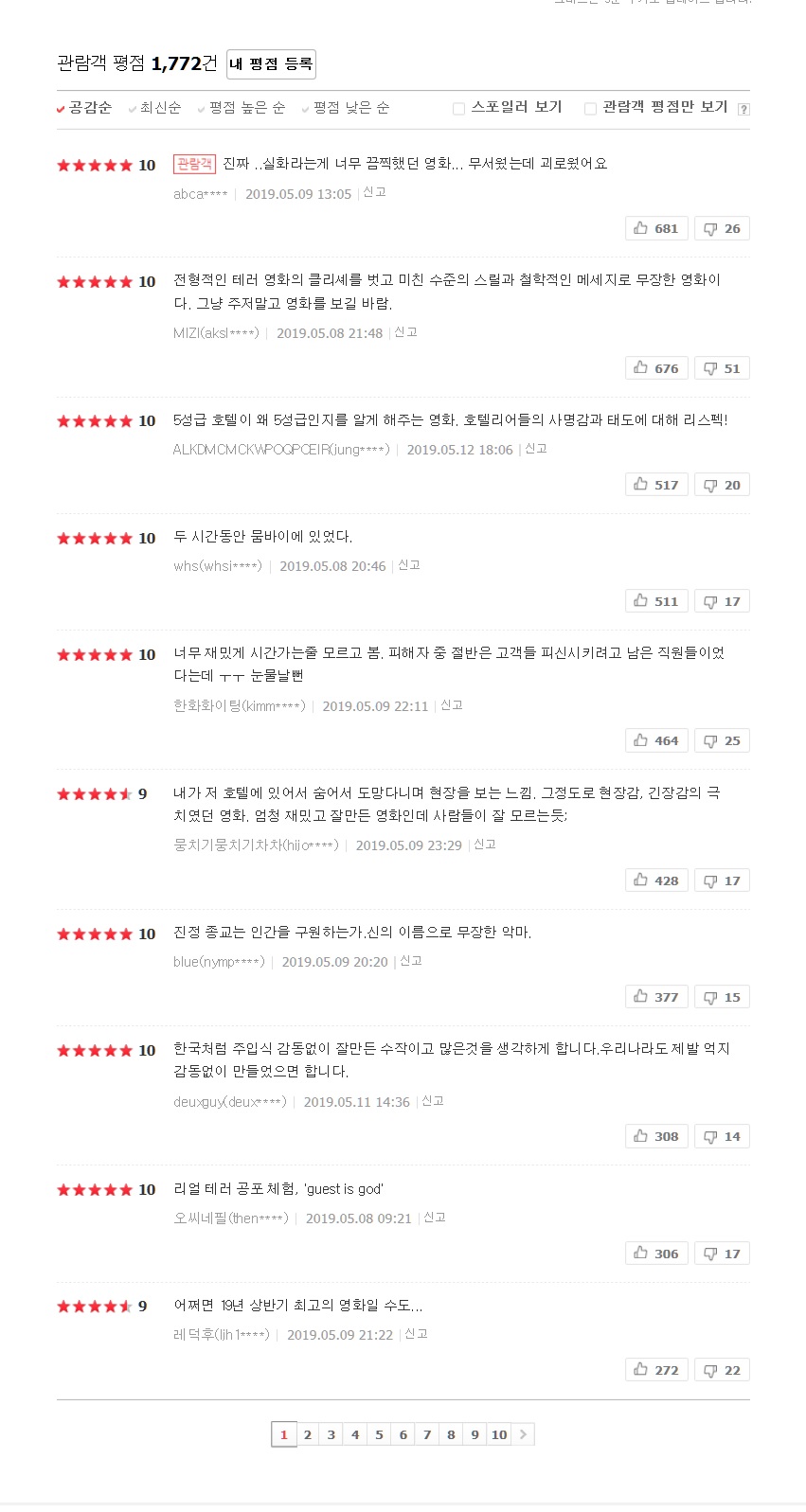806x1512 pixels.
Task: Go to review page 2
Action: tap(308, 1434)
